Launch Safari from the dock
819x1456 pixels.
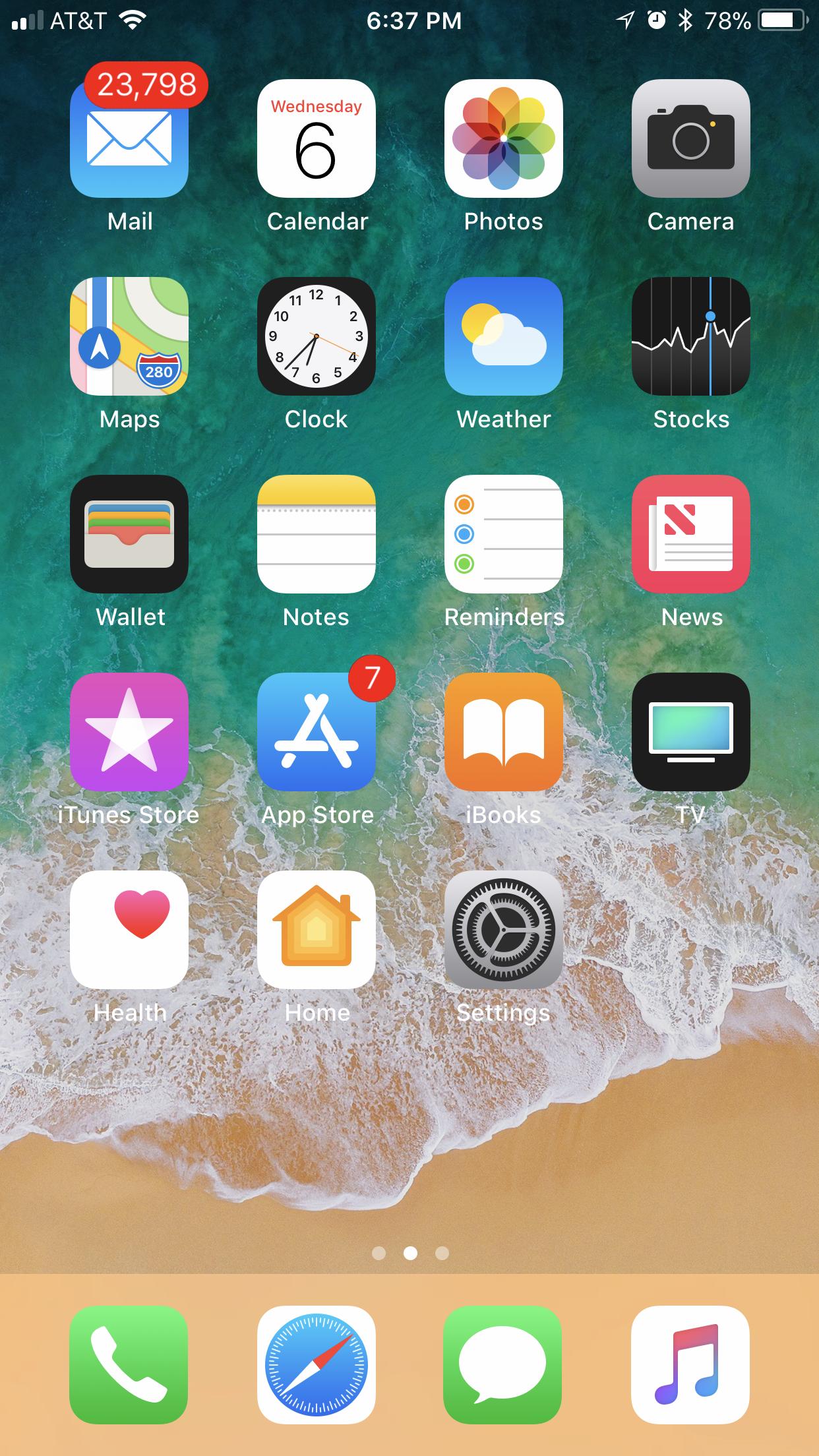click(317, 1364)
